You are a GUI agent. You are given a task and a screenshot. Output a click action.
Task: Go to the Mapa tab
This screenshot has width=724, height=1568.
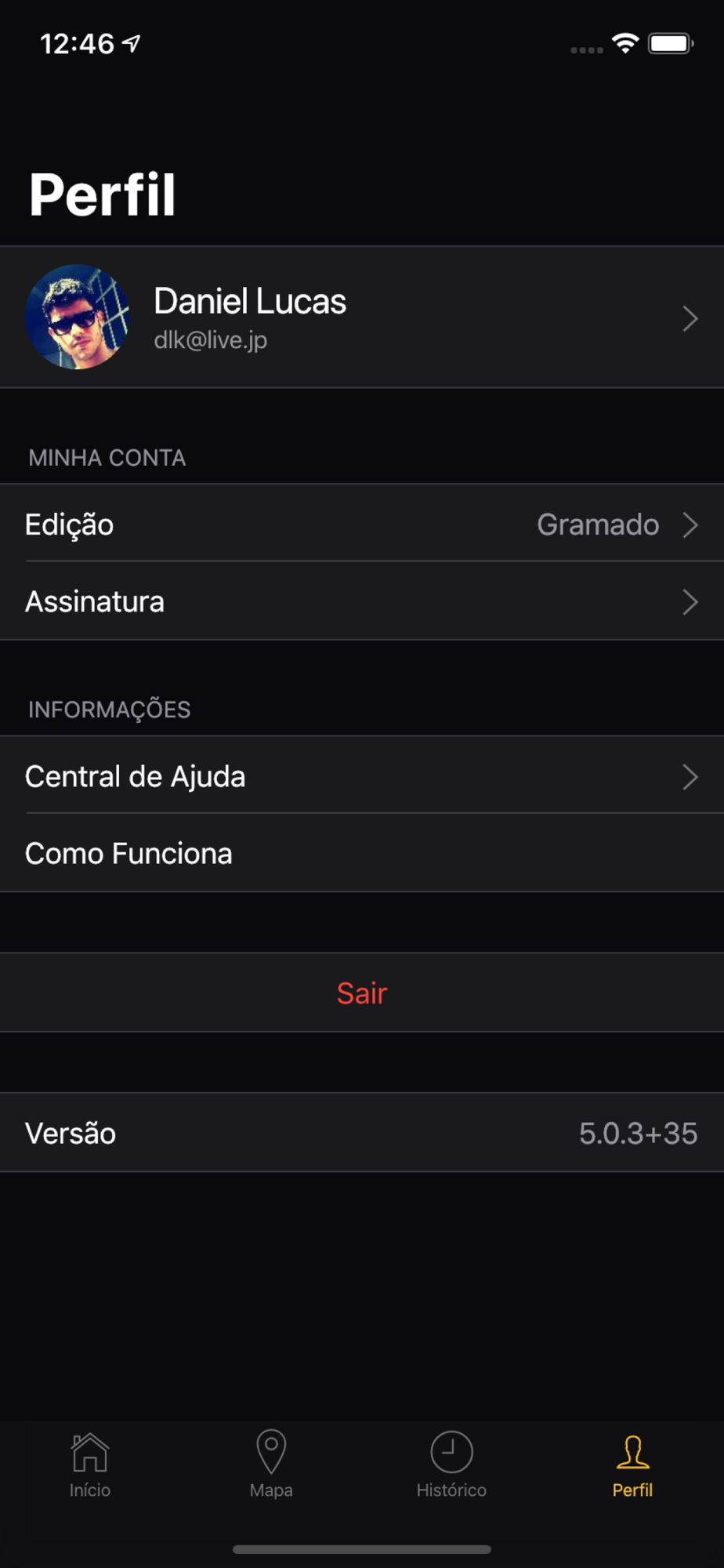point(271,1465)
